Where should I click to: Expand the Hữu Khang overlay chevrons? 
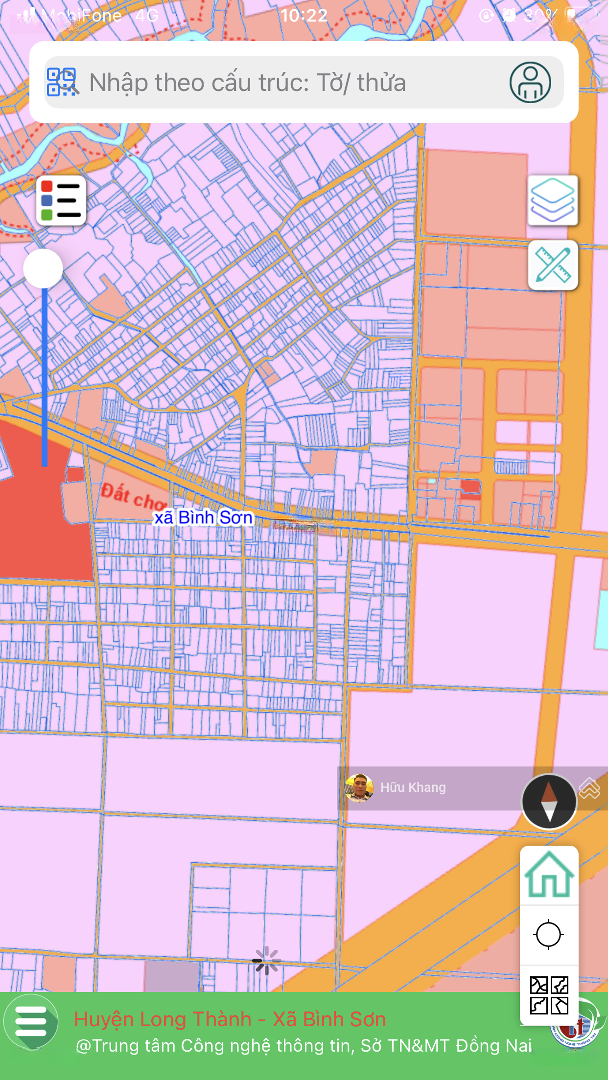pyautogui.click(x=589, y=787)
